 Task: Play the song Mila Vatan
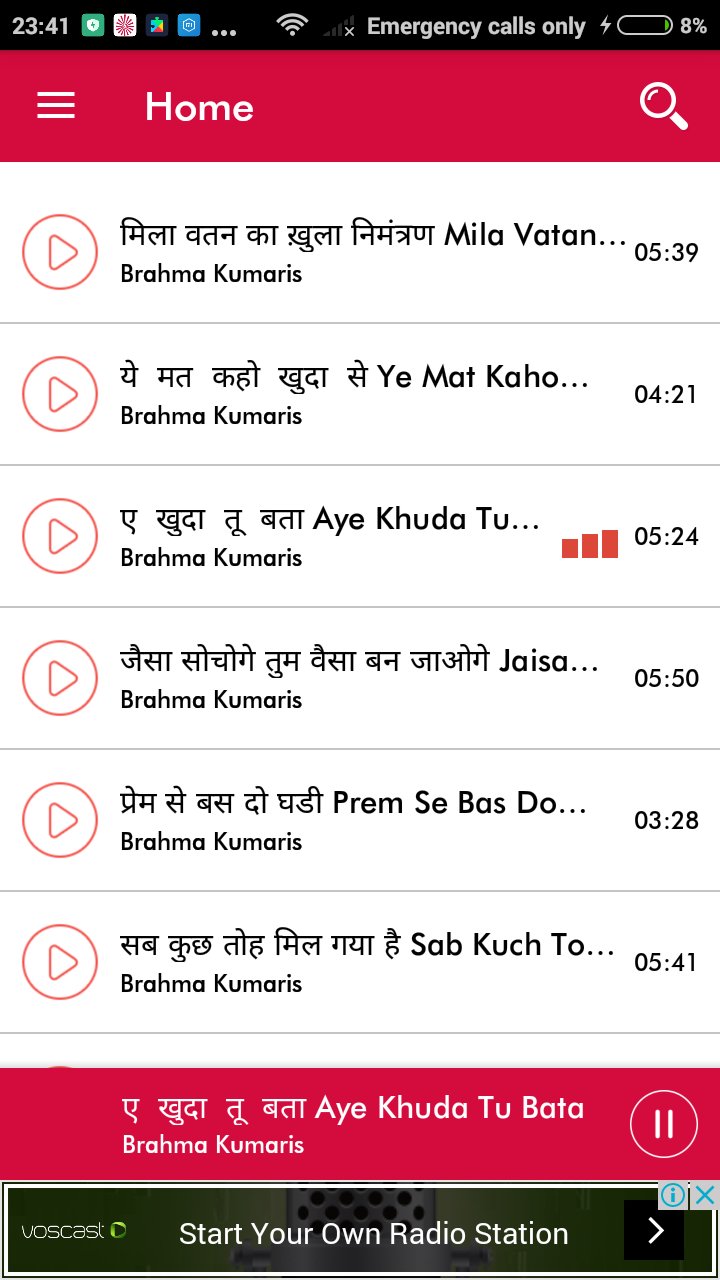point(60,253)
